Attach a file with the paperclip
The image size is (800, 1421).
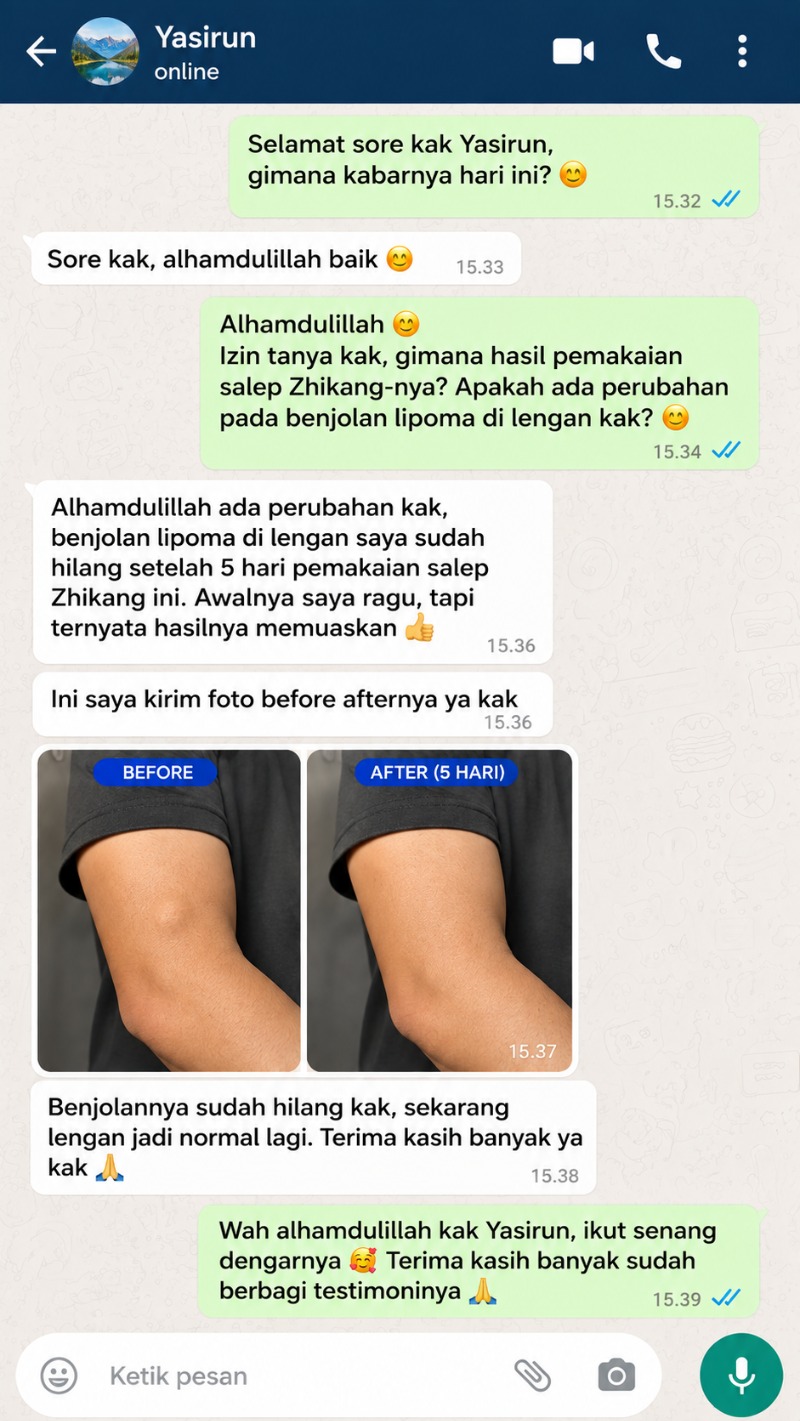click(x=532, y=1376)
